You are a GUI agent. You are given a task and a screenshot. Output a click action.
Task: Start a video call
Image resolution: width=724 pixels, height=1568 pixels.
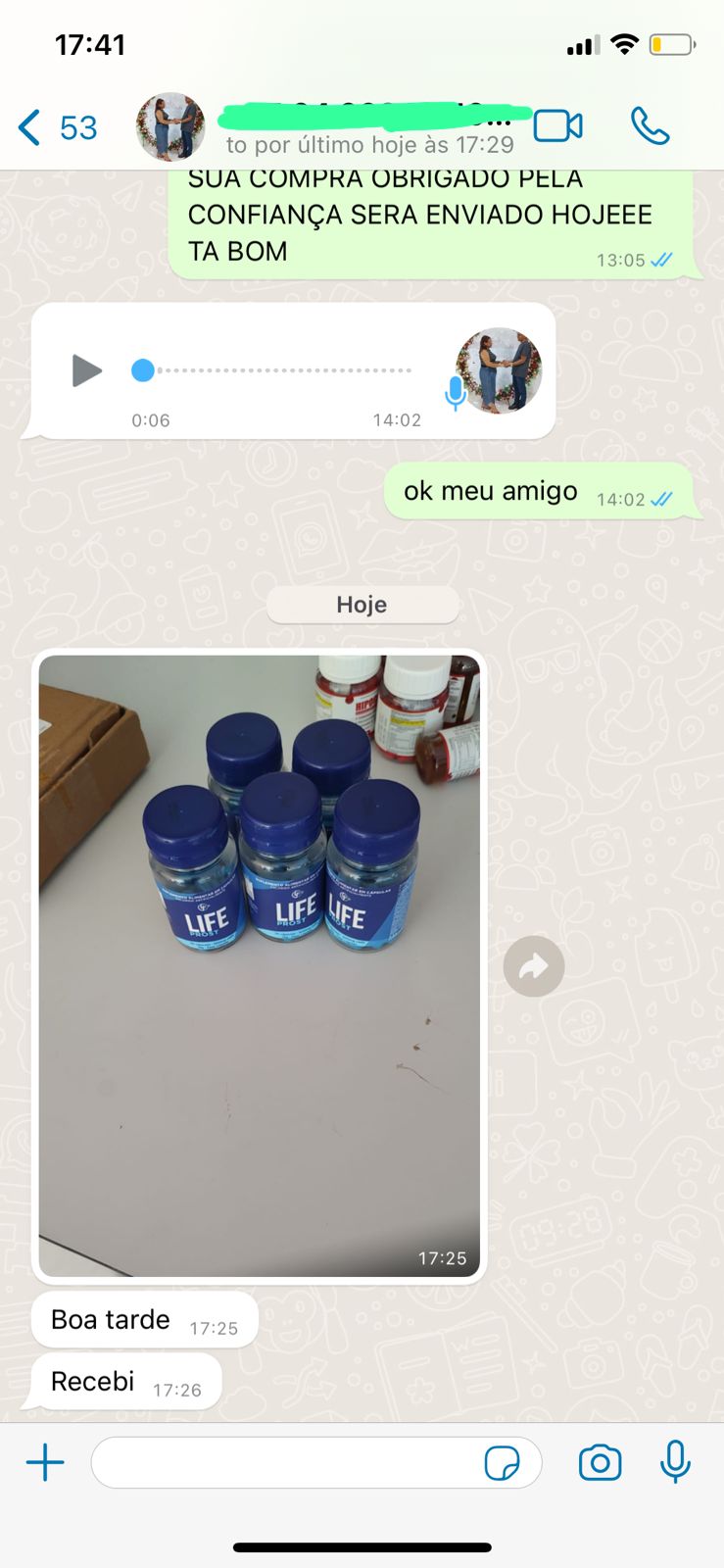(x=557, y=126)
